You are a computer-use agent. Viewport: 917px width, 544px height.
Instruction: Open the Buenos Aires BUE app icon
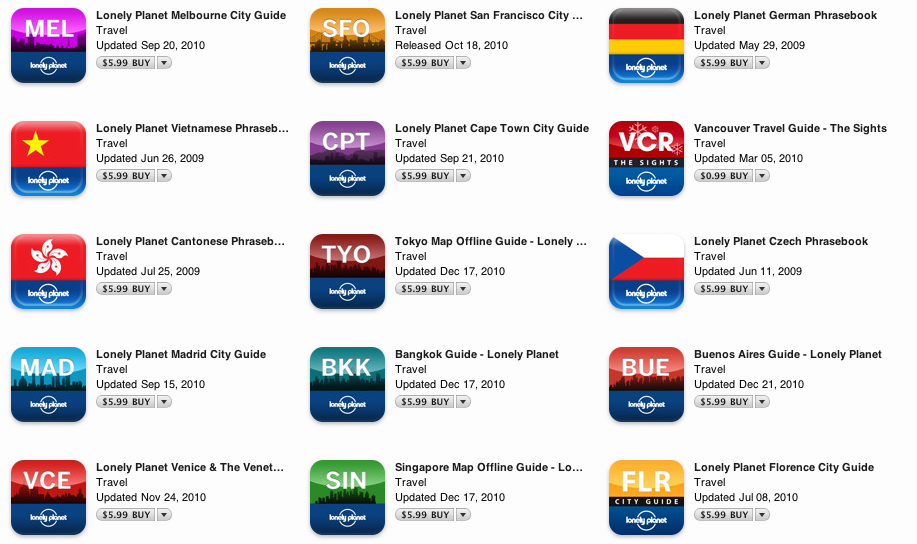(x=646, y=385)
